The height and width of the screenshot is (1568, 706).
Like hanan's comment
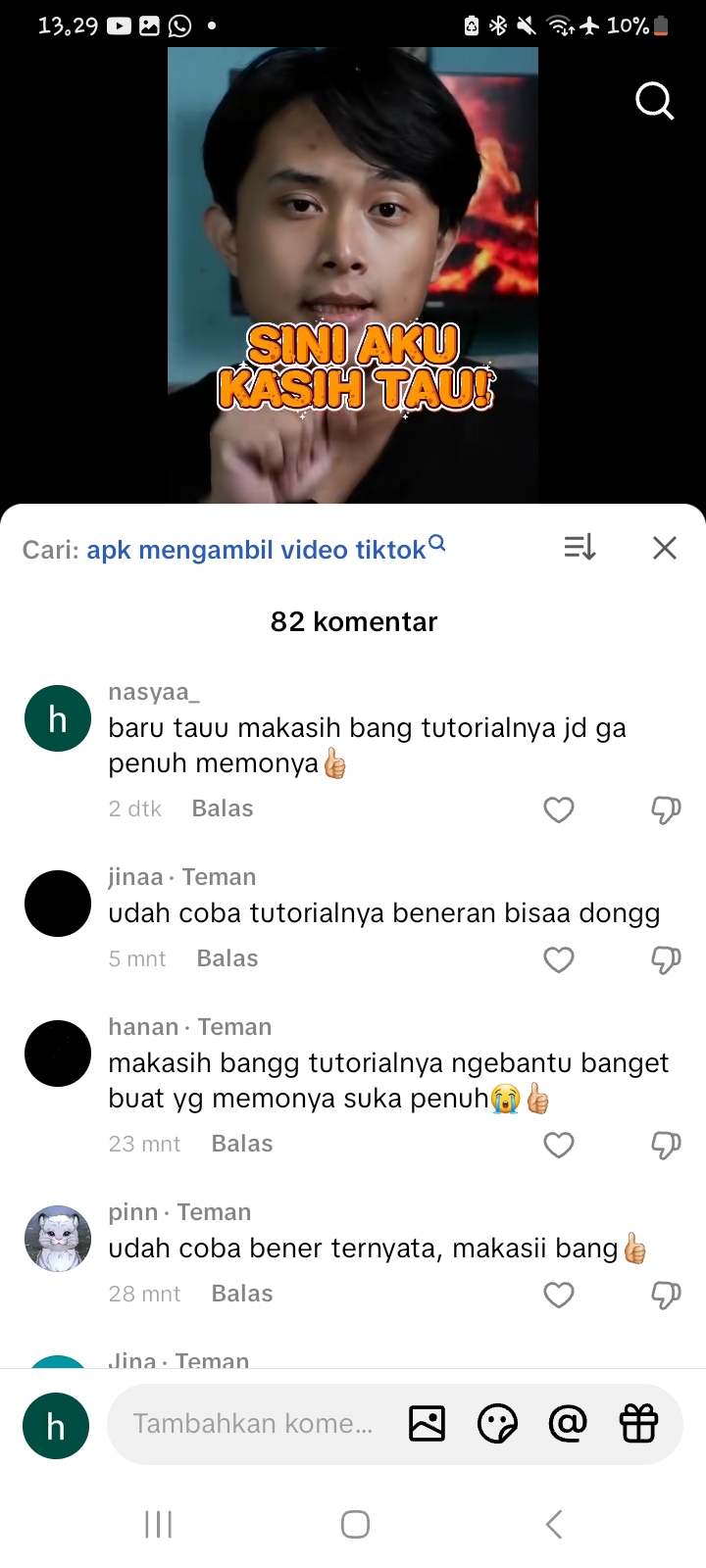pyautogui.click(x=559, y=1145)
